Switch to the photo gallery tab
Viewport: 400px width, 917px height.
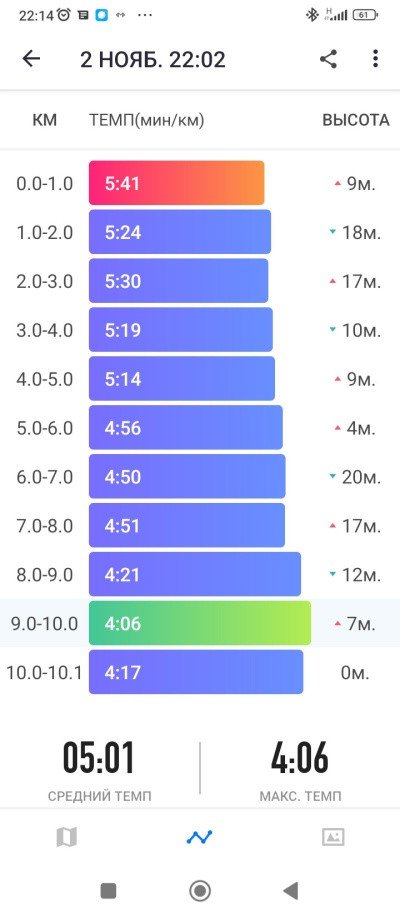point(333,837)
